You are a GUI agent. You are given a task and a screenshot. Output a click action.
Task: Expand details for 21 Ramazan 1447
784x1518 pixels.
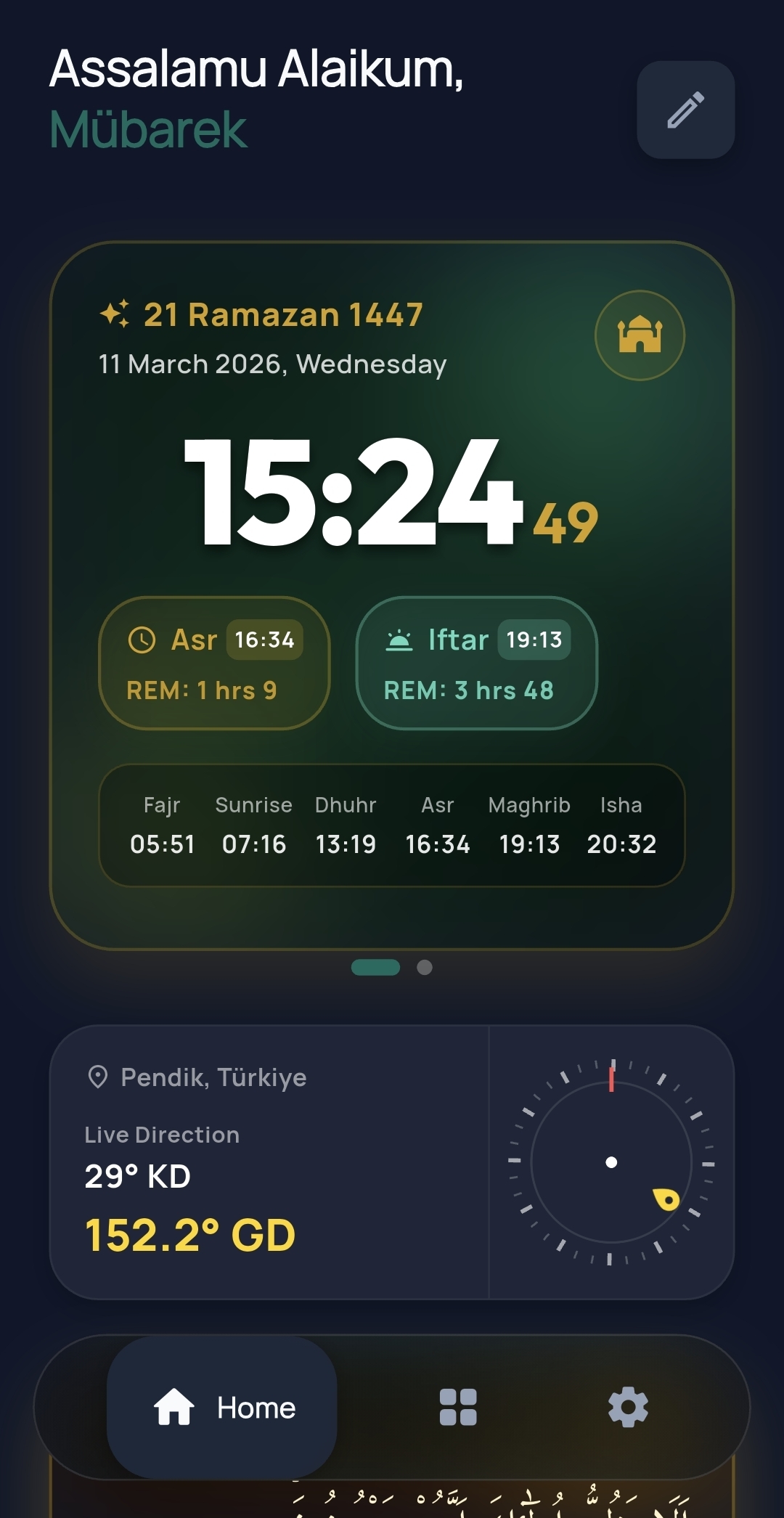pyautogui.click(x=282, y=314)
